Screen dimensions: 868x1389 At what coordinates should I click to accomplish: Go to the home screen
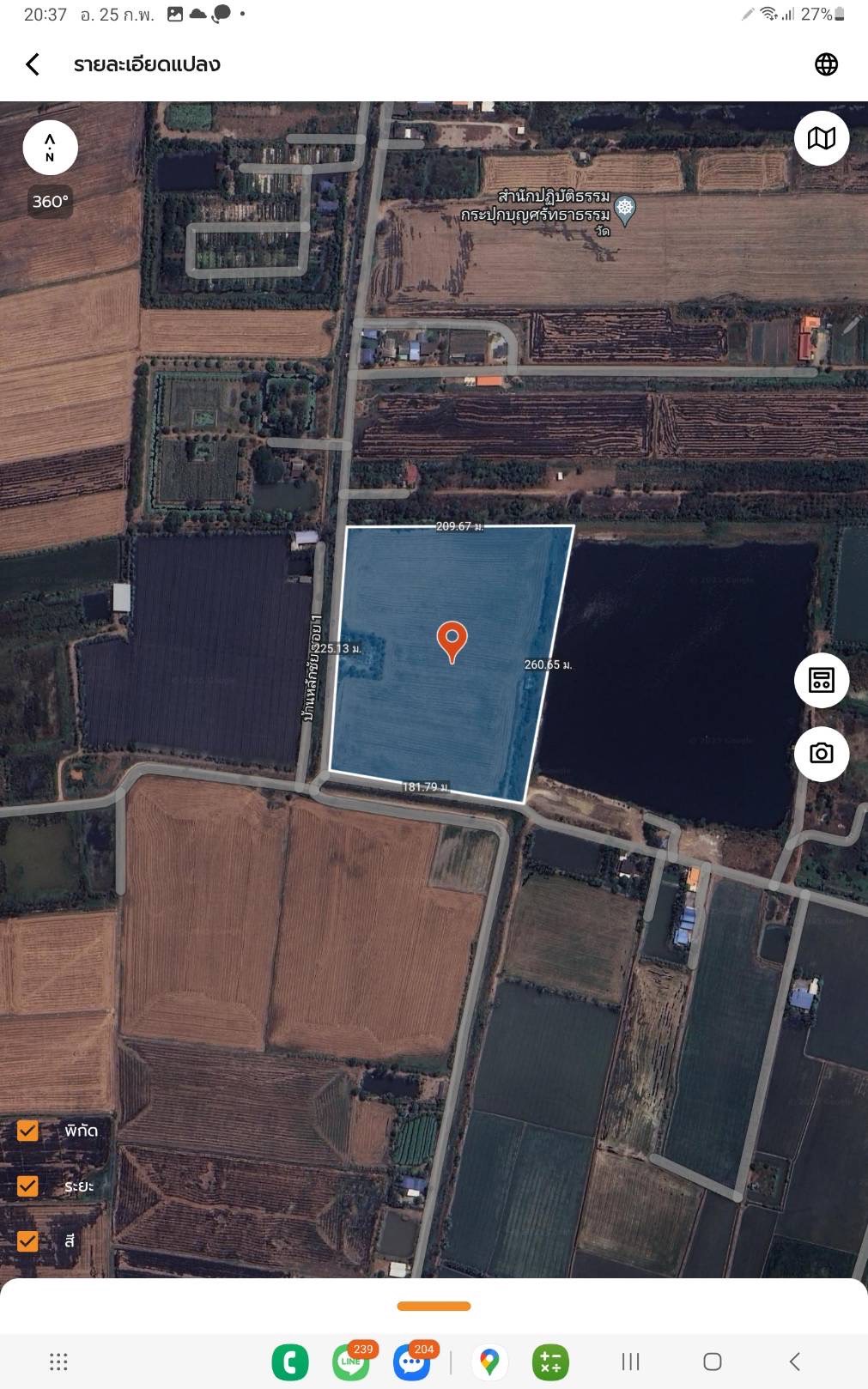[712, 1362]
